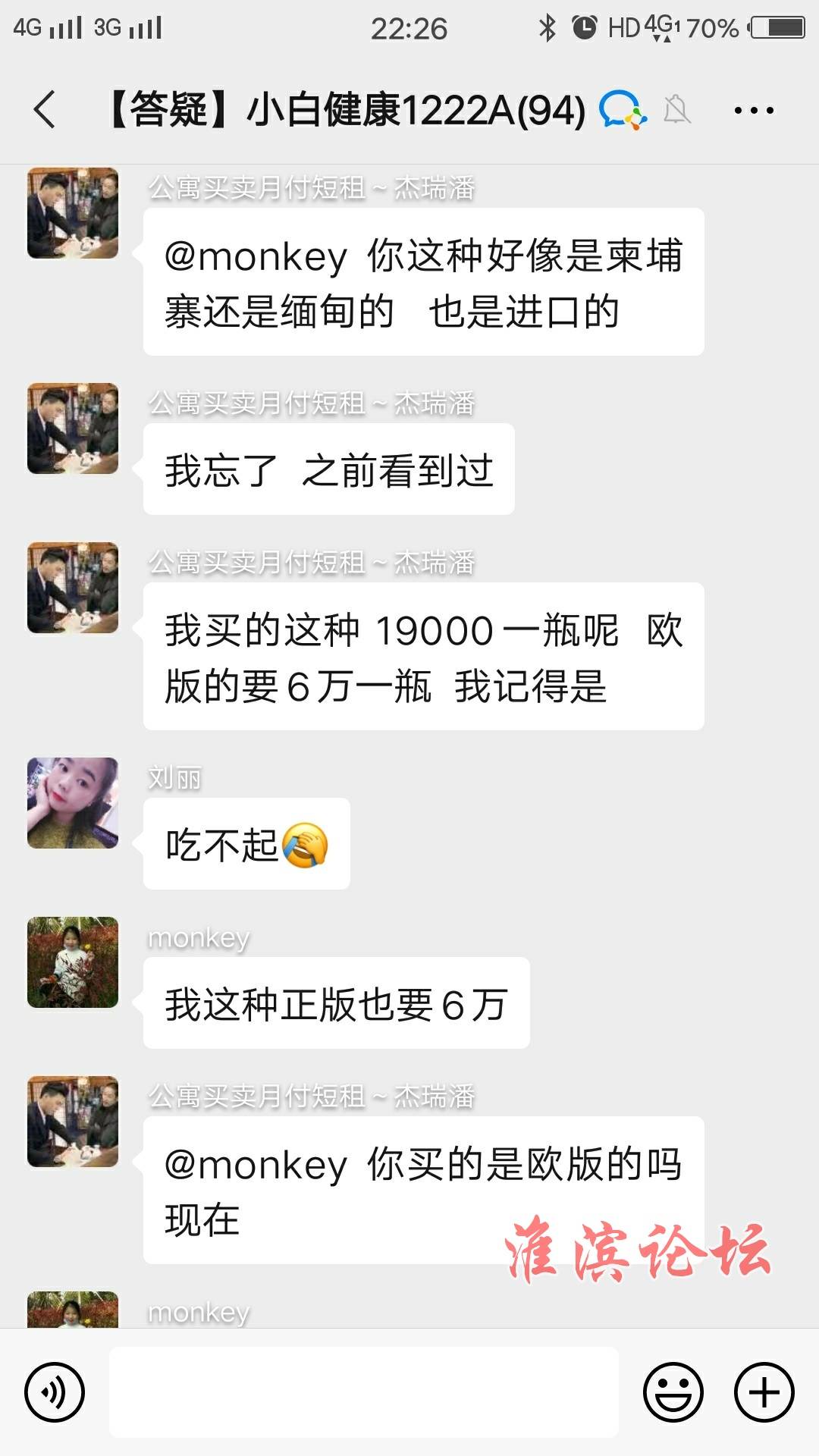Tap the message text field
The width and height of the screenshot is (819, 1456).
tap(364, 1392)
